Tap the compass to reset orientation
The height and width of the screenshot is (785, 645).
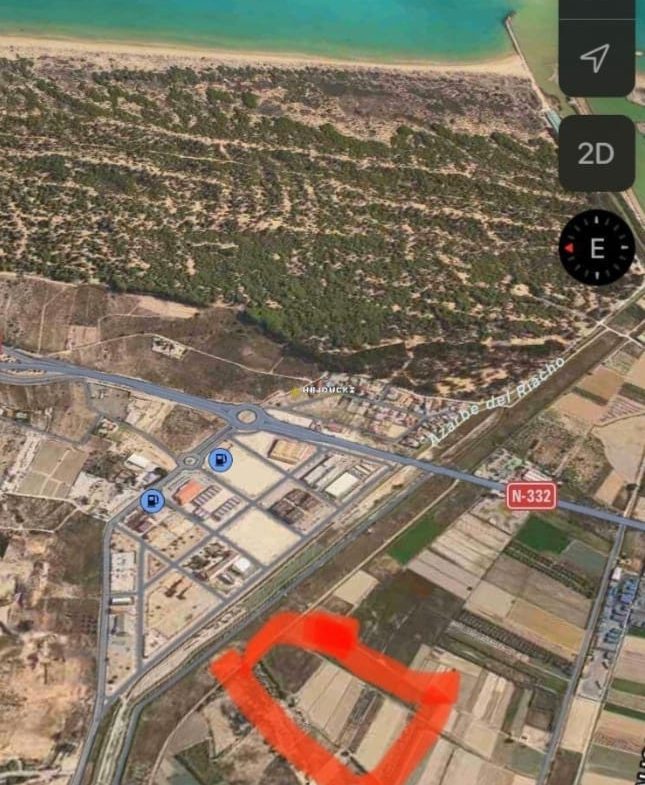pos(597,248)
